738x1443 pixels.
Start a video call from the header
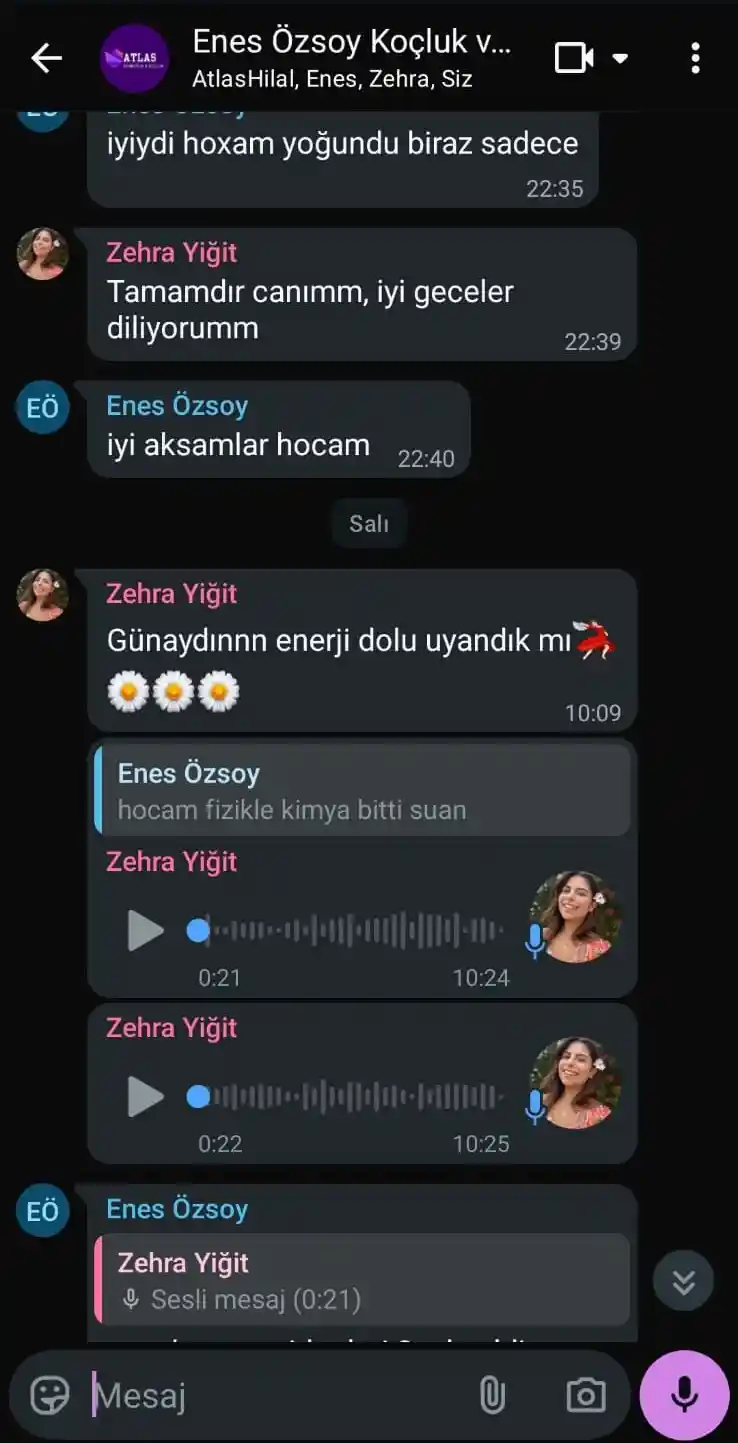click(x=574, y=57)
